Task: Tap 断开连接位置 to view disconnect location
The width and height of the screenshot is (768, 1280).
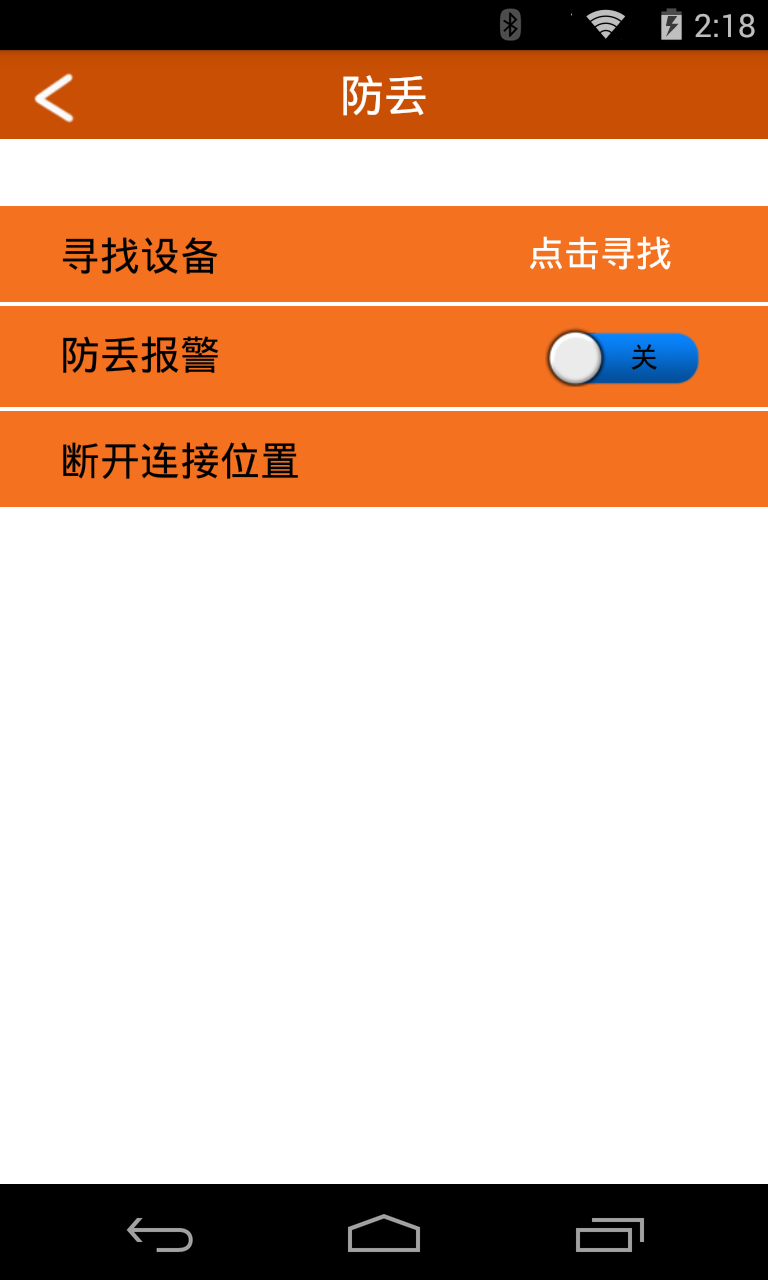Action: [x=180, y=459]
